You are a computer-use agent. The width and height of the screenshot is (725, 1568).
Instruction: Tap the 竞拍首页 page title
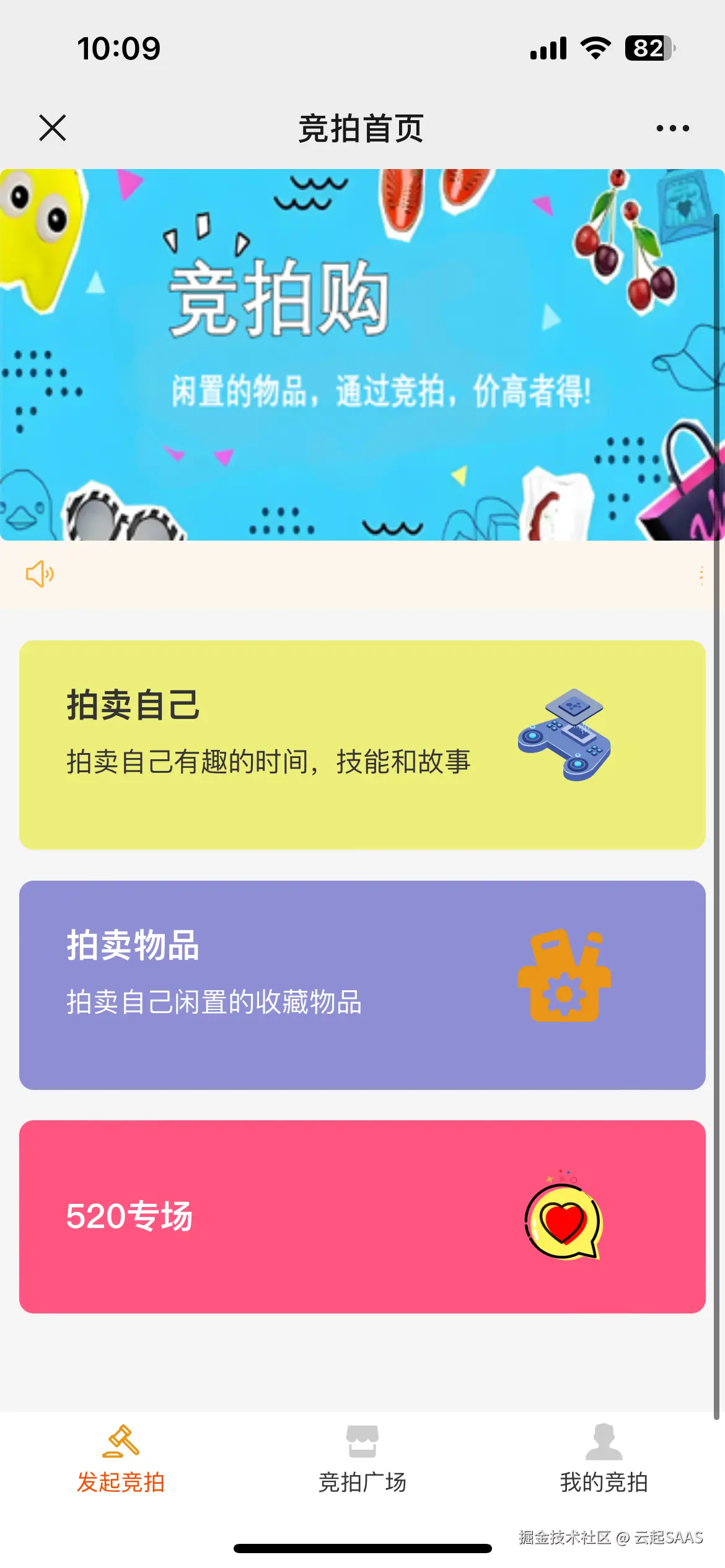click(362, 128)
